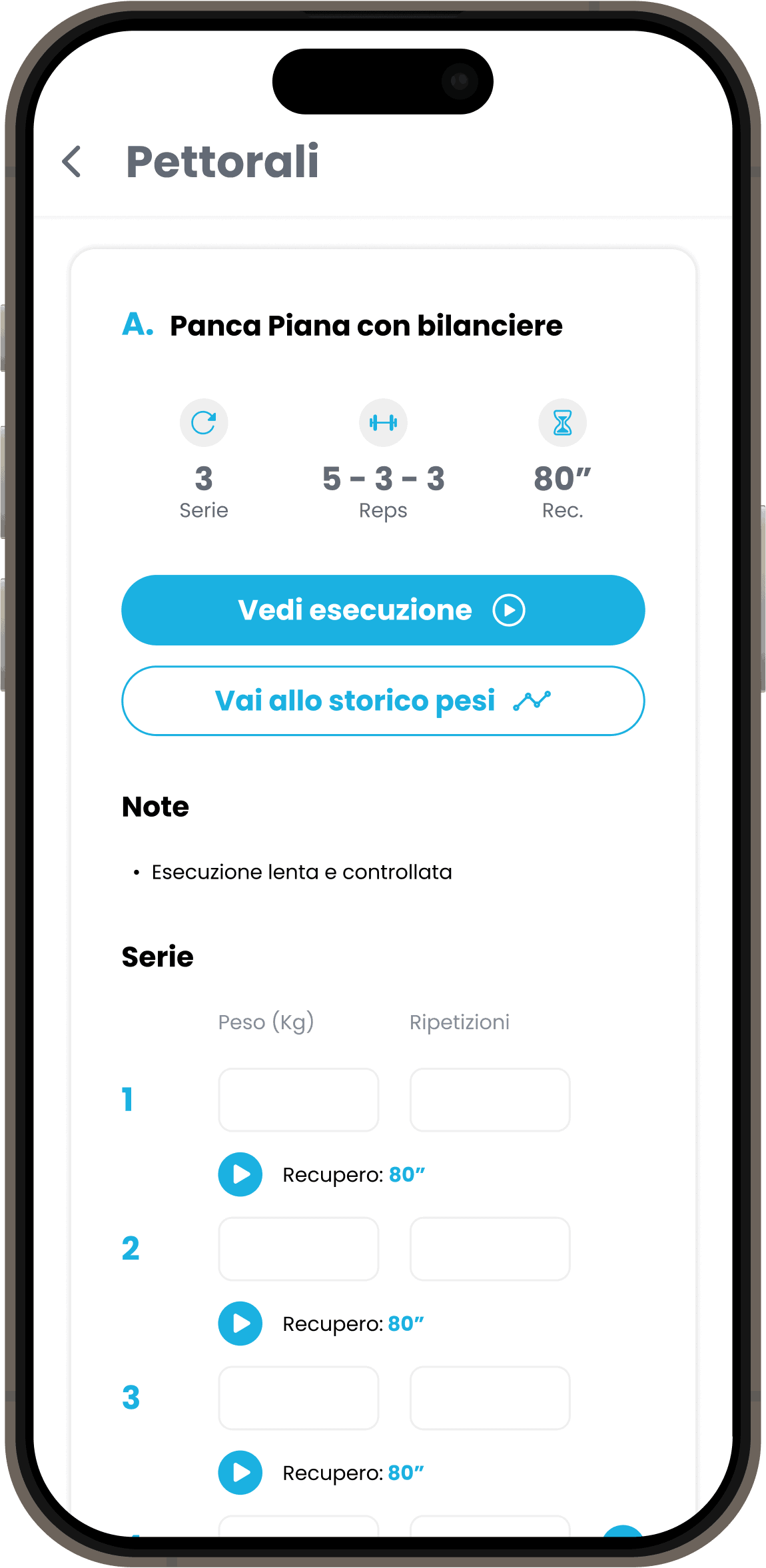
Task: Select the Ripetizioni field for serie 3
Action: click(490, 1398)
